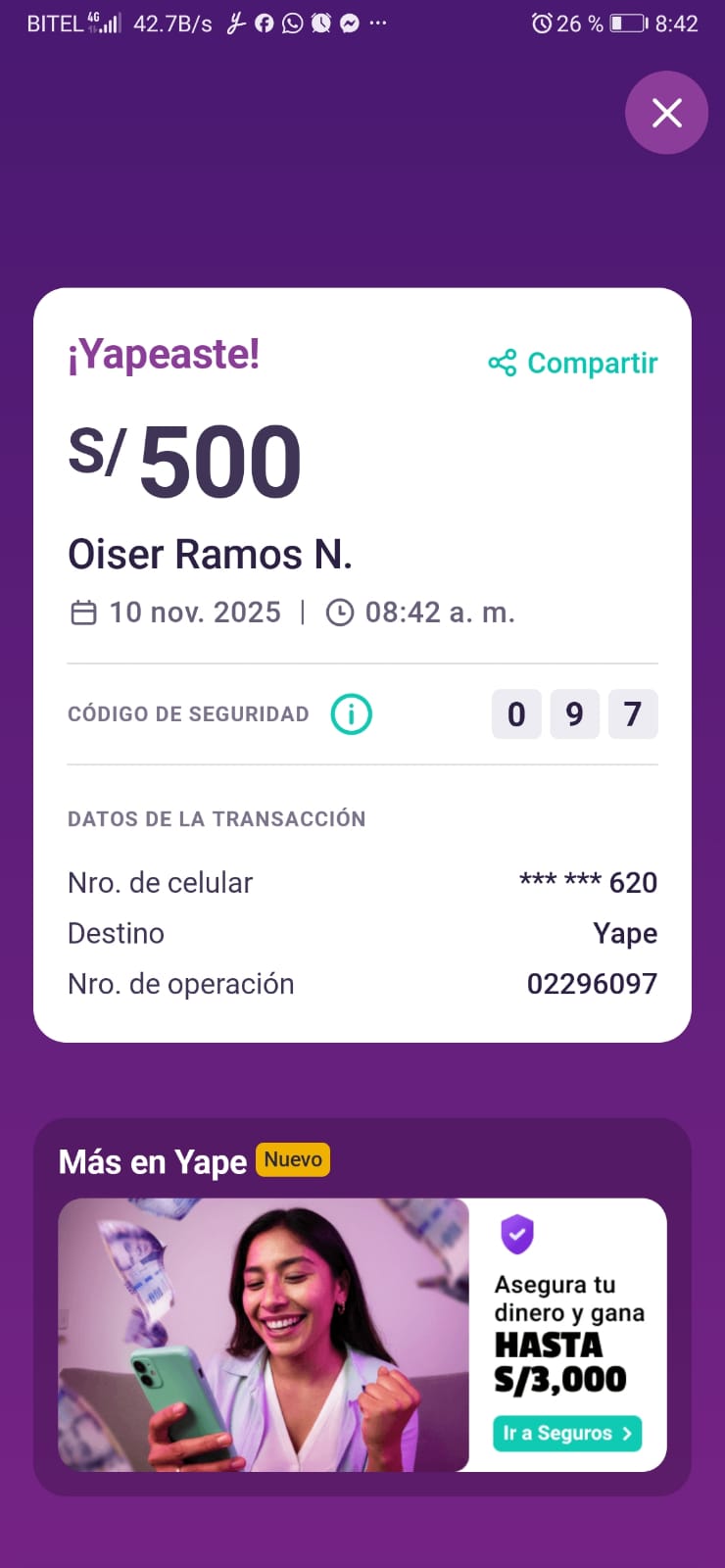Close the Yape receipt screen
The height and width of the screenshot is (1568, 725).
pyautogui.click(x=666, y=113)
